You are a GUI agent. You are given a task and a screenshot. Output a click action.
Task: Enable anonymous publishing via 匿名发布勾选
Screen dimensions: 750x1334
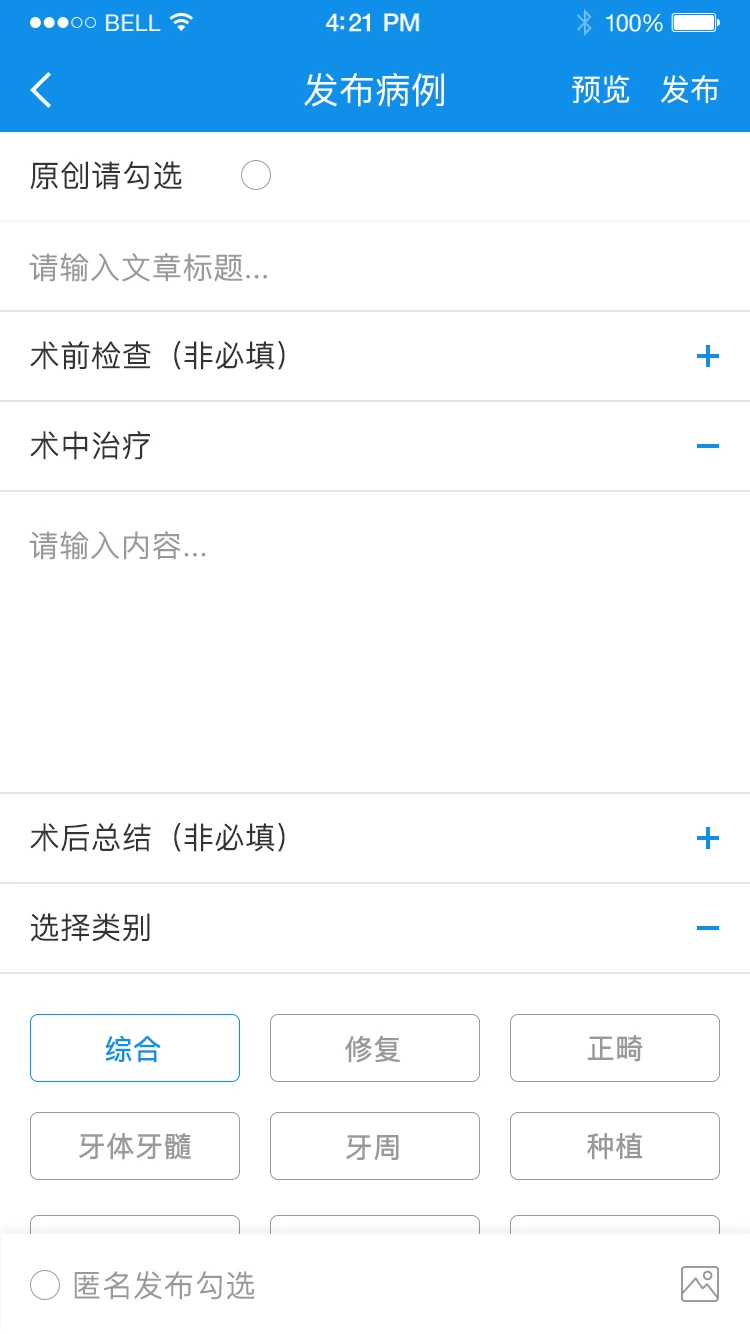45,1285
